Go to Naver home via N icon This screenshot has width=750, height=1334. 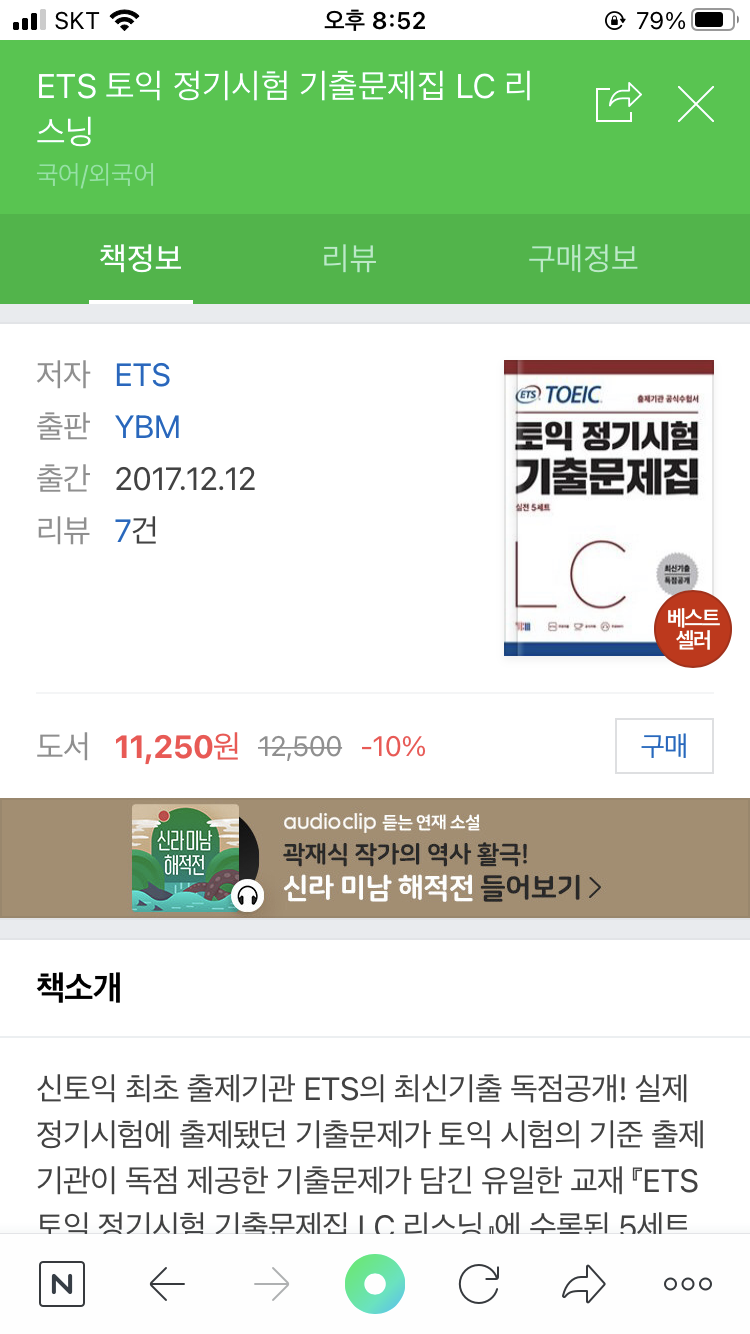[x=62, y=1284]
